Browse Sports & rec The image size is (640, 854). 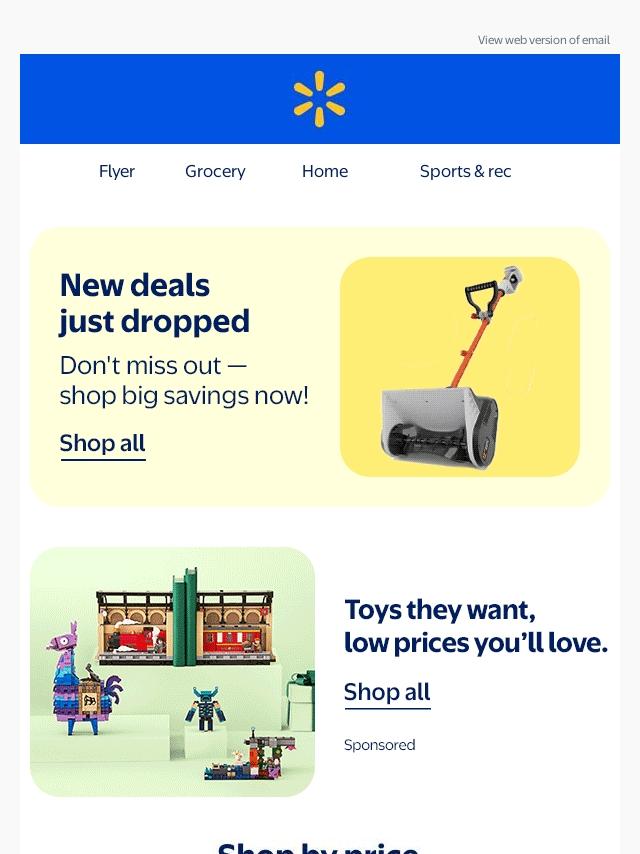pos(465,171)
